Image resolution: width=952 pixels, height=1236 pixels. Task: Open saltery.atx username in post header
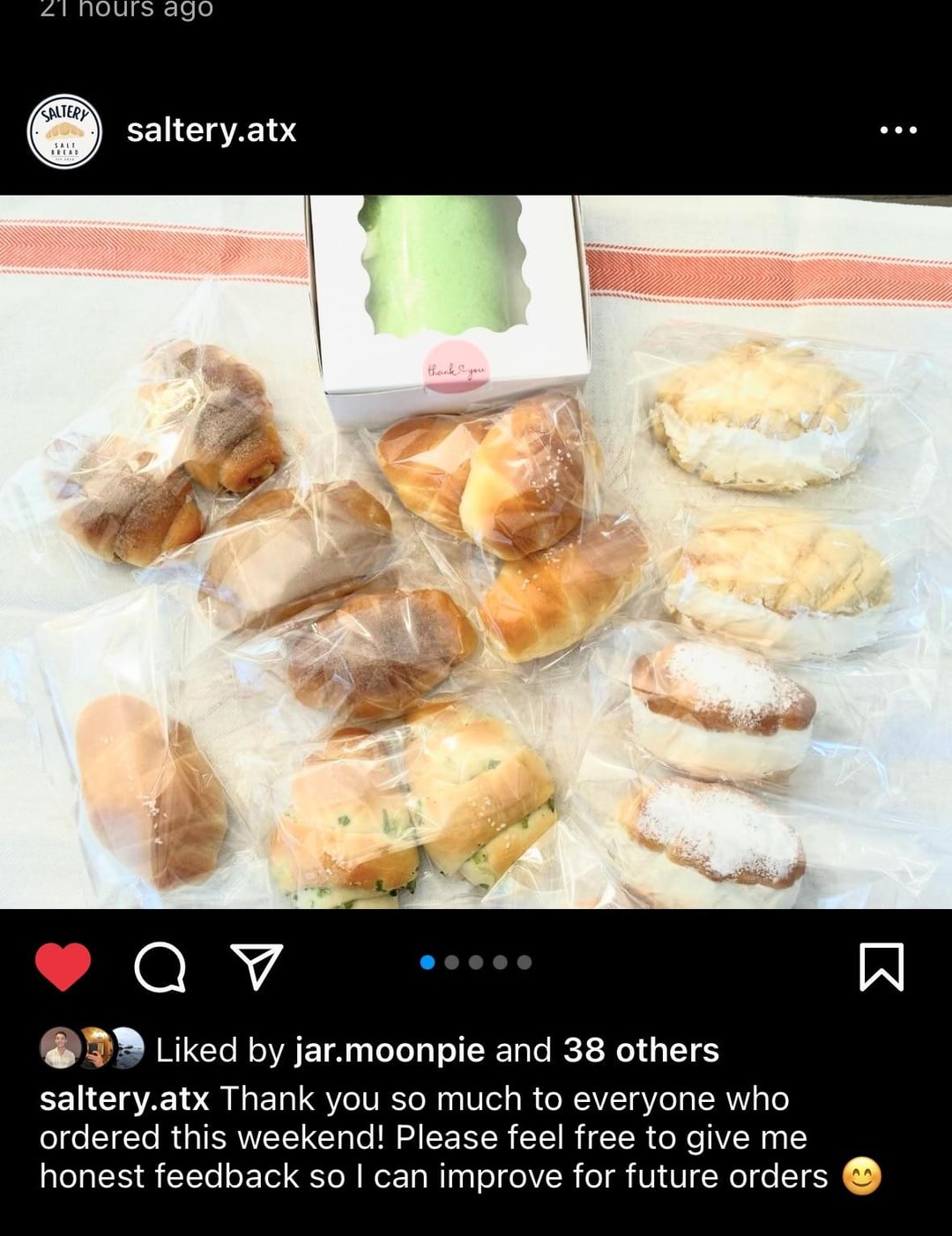[212, 130]
